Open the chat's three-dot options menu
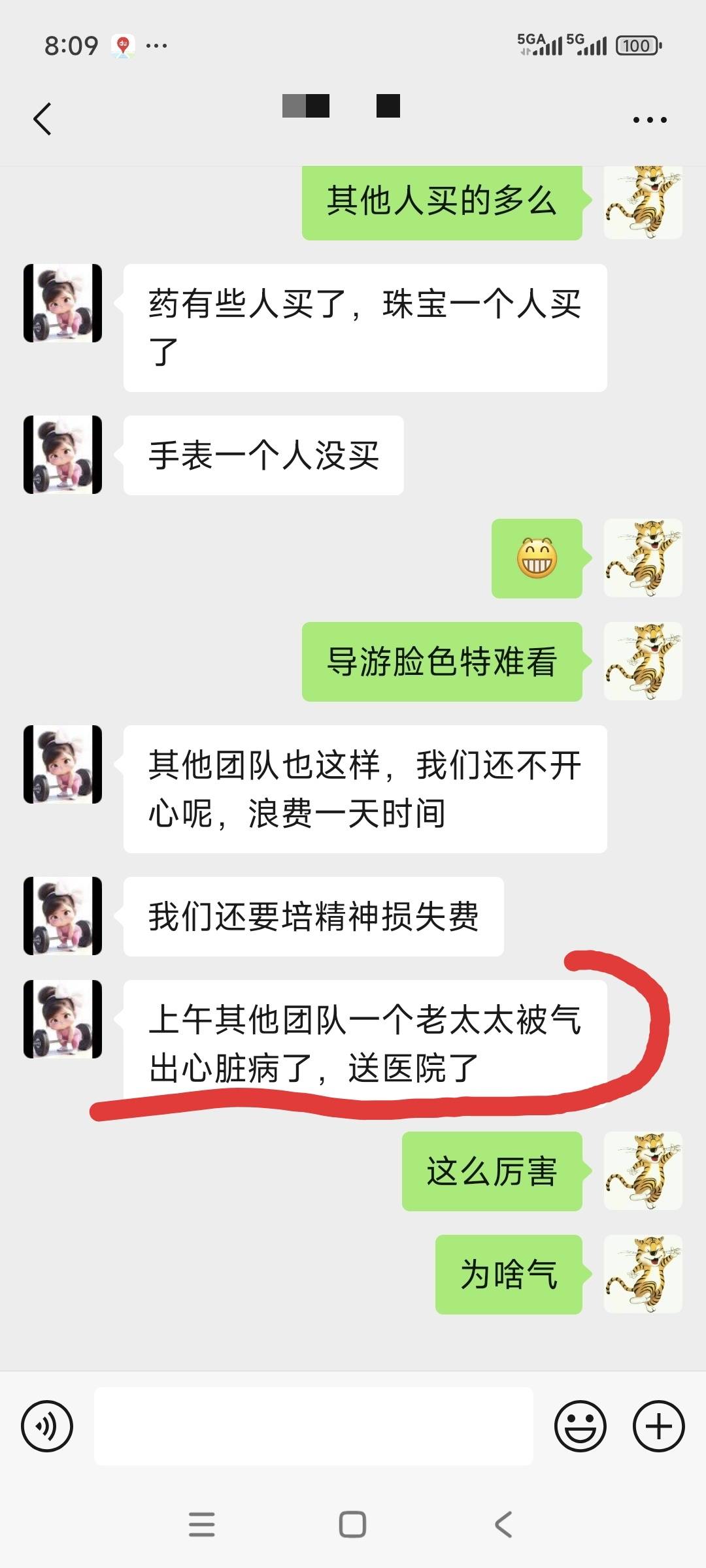Viewport: 706px width, 1568px height. (649, 120)
